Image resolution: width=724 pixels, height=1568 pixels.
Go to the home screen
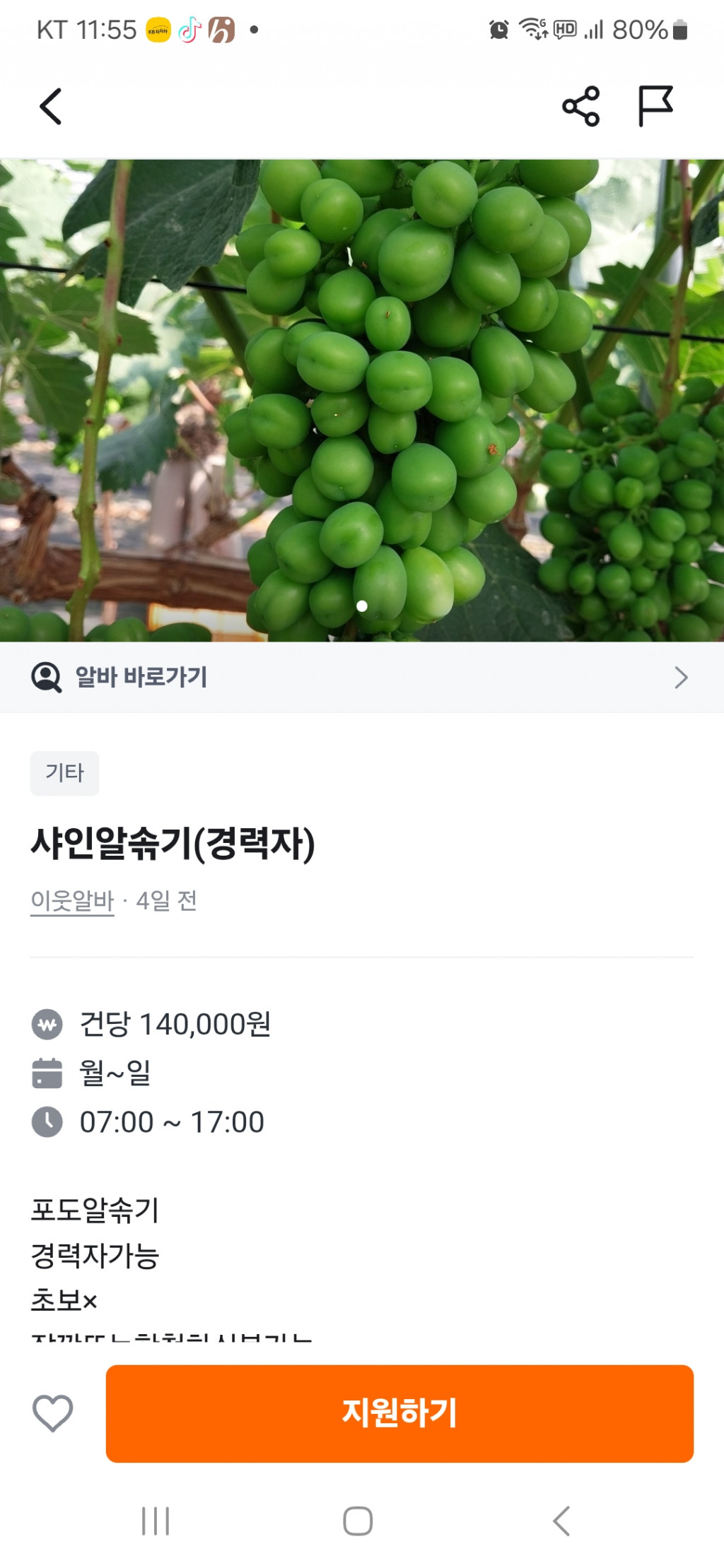358,1521
